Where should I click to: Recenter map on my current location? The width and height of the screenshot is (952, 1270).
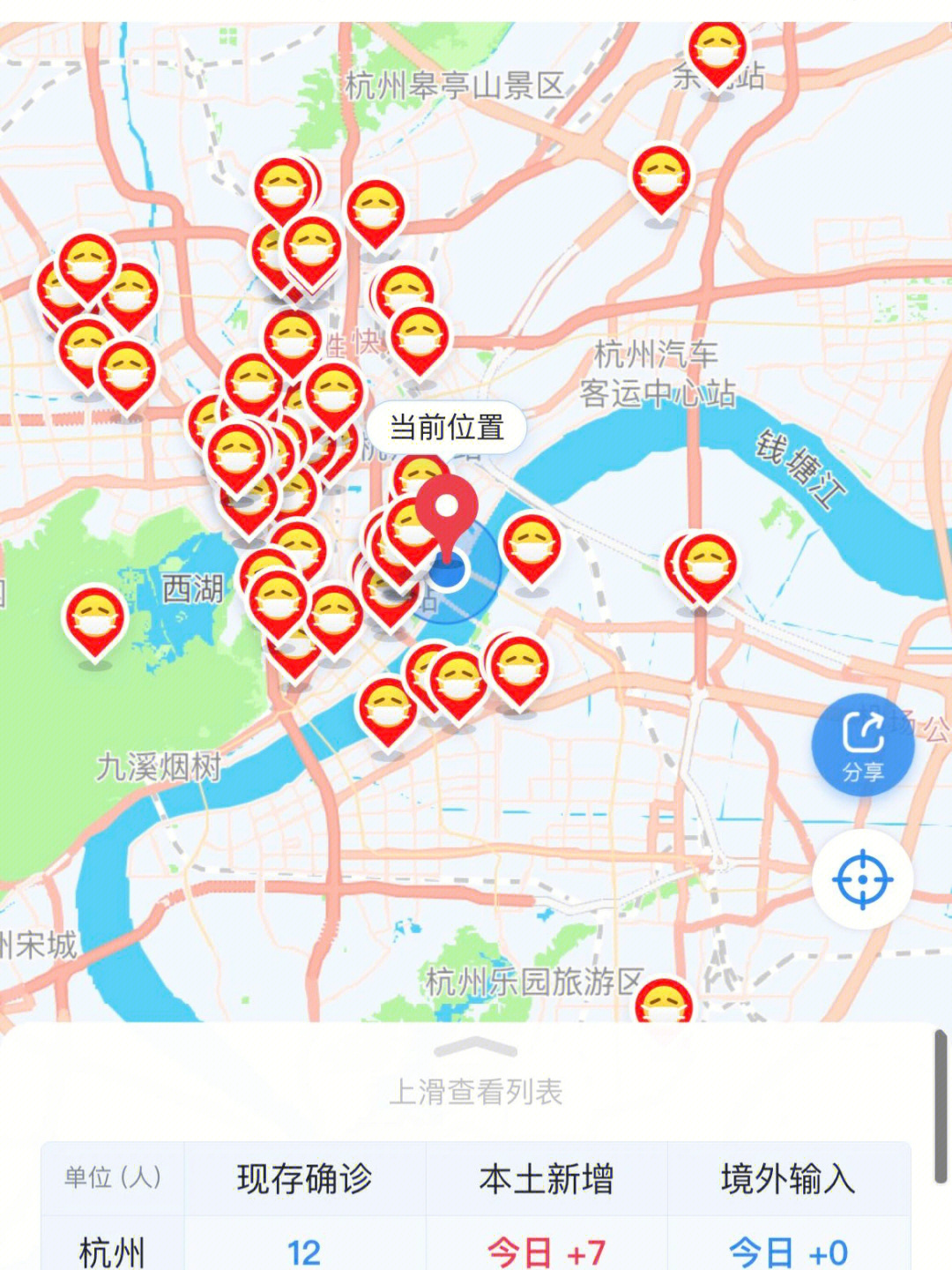[862, 879]
